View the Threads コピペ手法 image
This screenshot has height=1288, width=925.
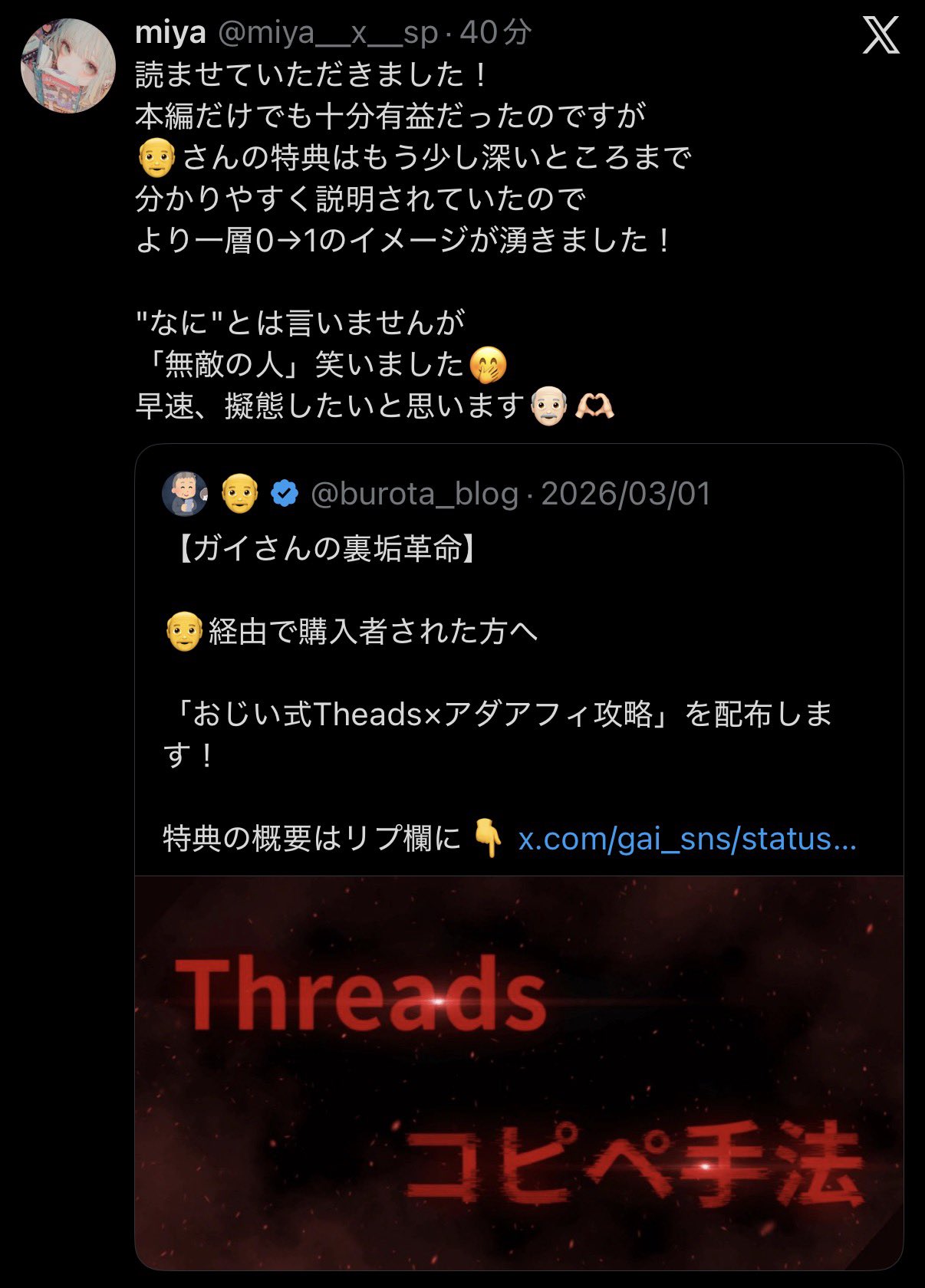[518, 1072]
